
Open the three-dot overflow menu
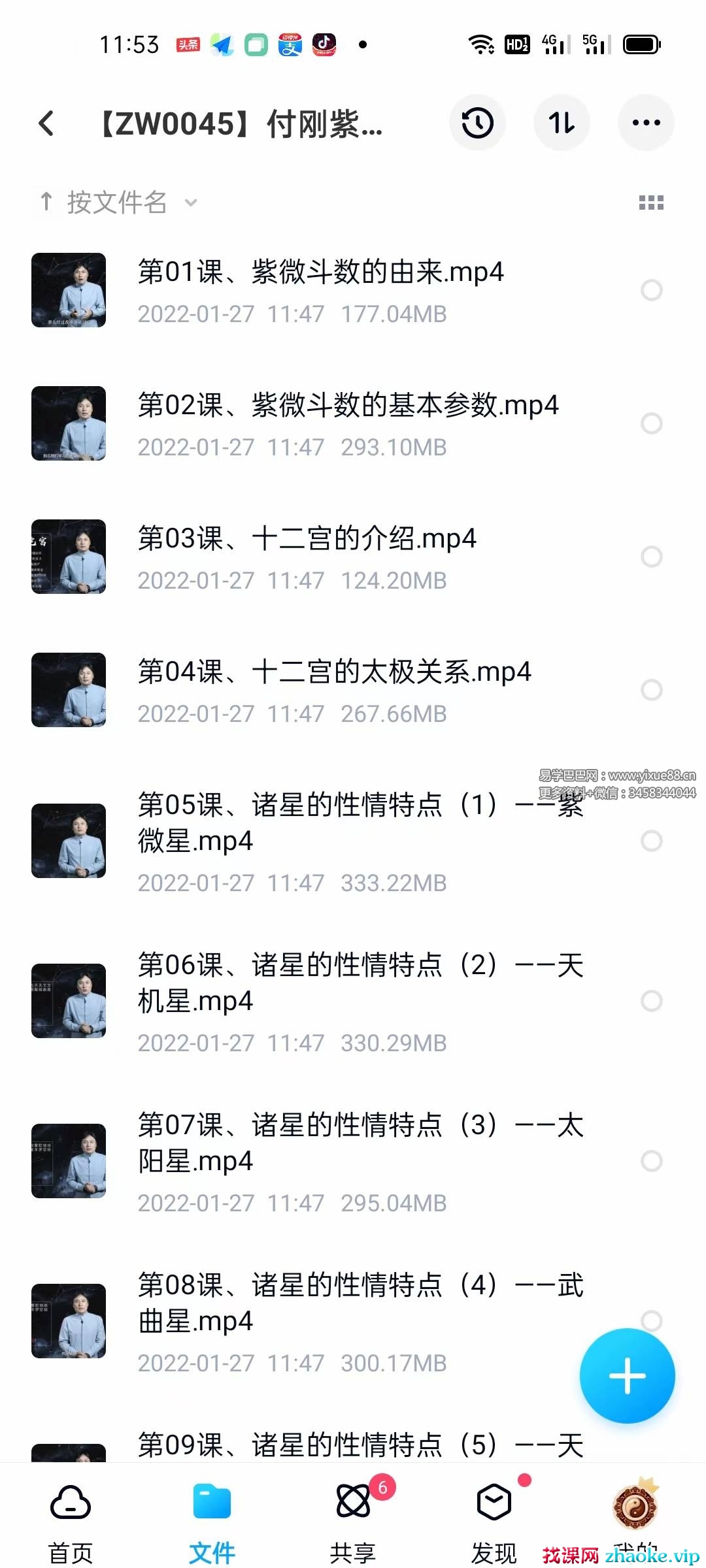coord(646,123)
